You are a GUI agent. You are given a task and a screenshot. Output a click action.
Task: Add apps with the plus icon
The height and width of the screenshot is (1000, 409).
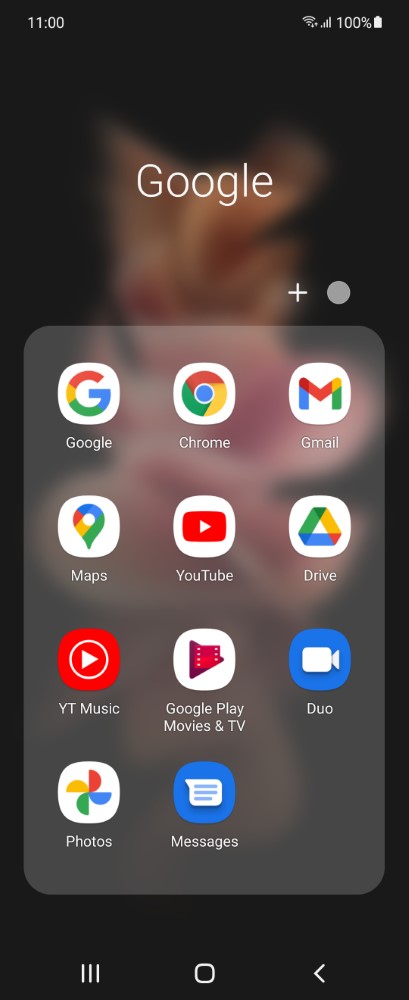pyautogui.click(x=297, y=293)
